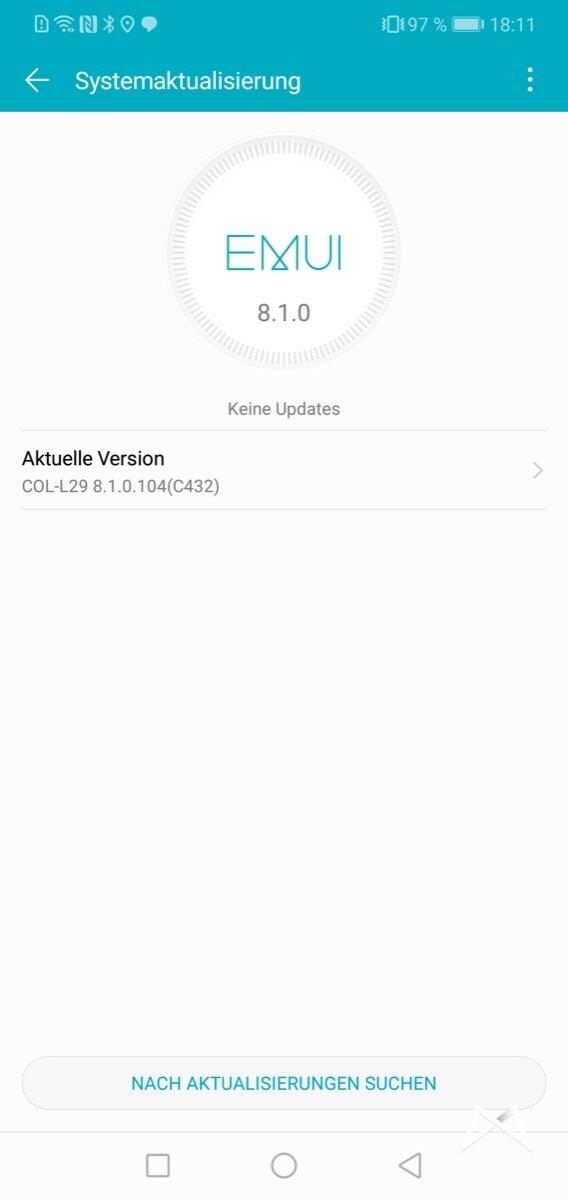Image resolution: width=568 pixels, height=1200 pixels.
Task: Tap Nach Aktualisierungen suchen button
Action: 284,1083
